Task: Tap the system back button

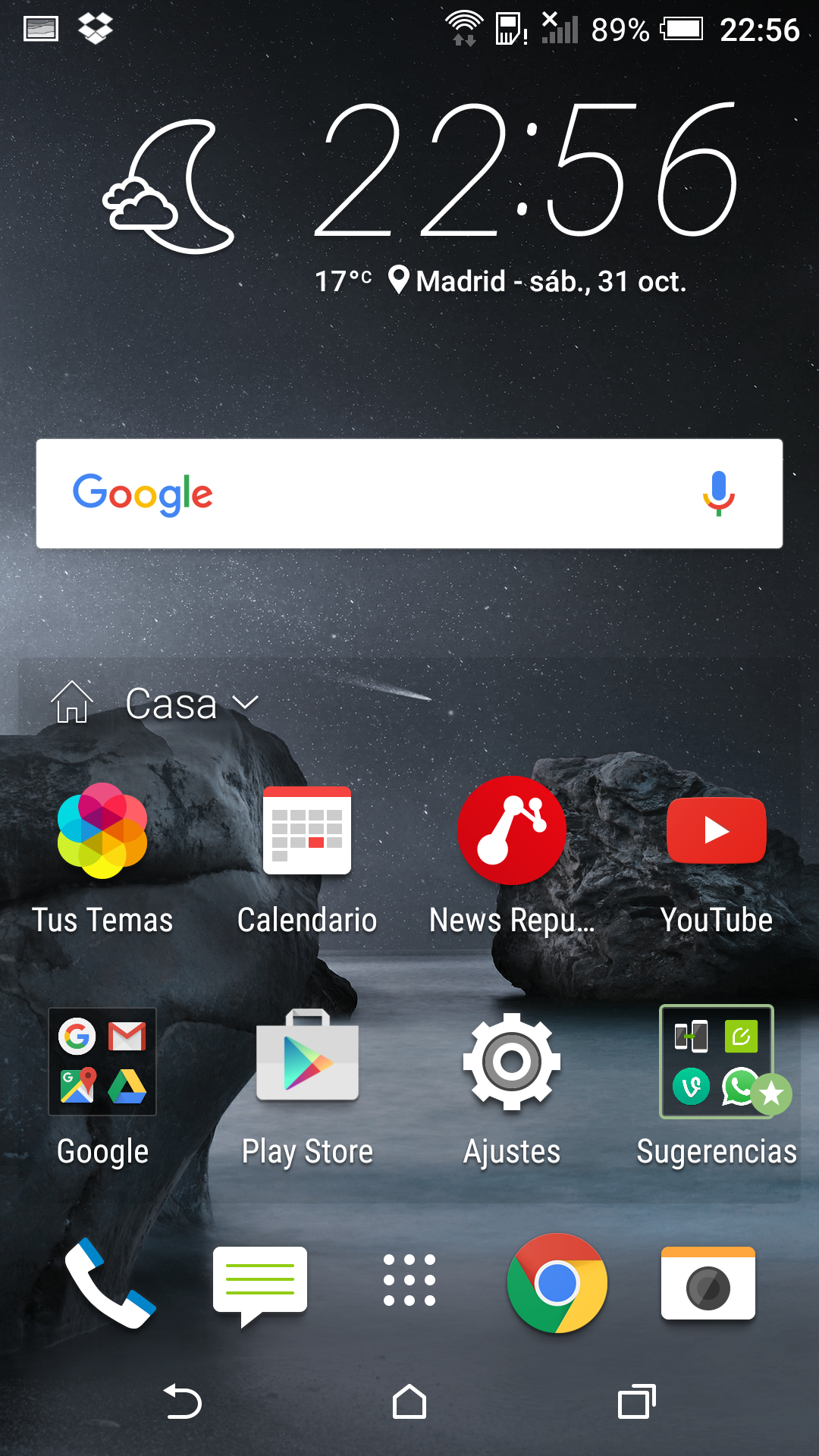Action: 183,1401
